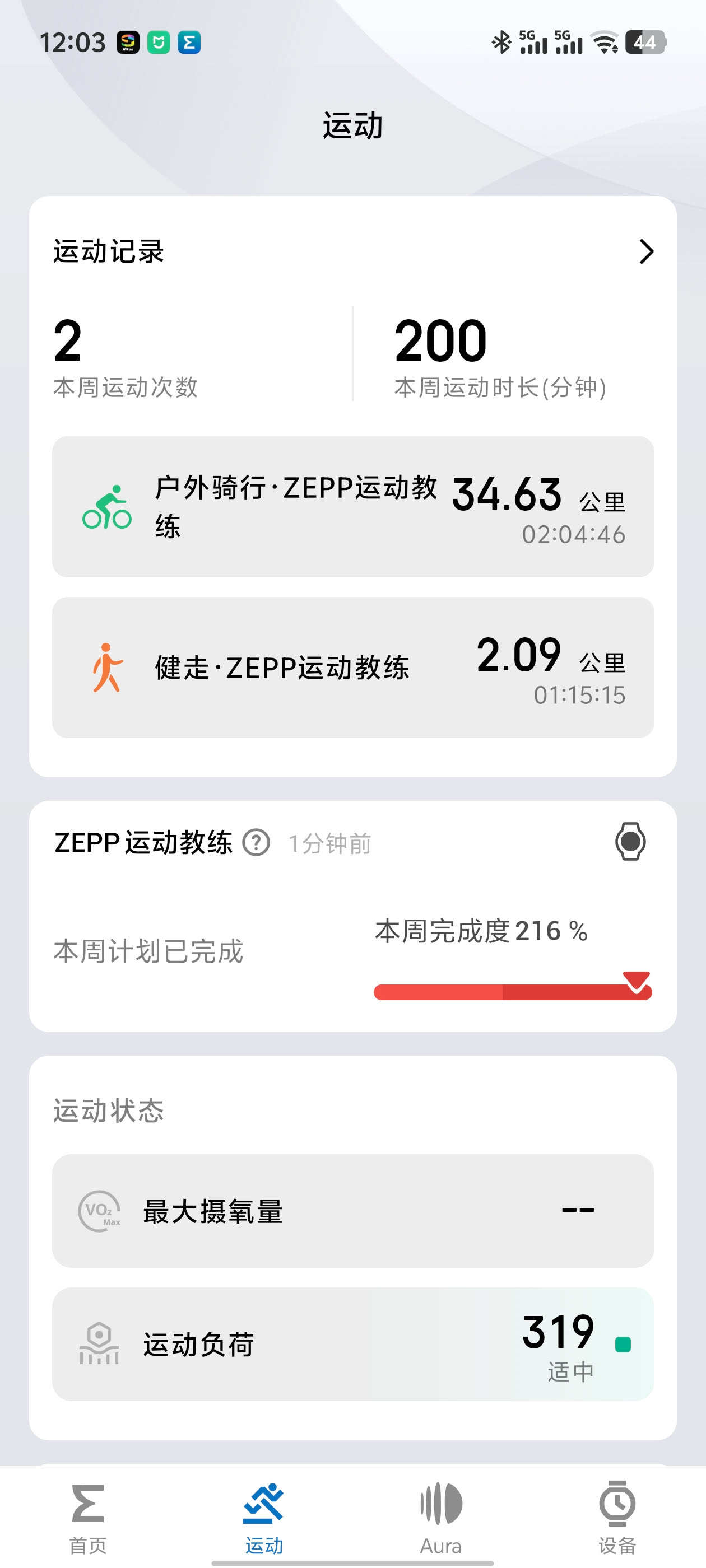Open the 户外骑行 34.63 公里 workout record
This screenshot has width=706, height=1568.
click(x=352, y=506)
